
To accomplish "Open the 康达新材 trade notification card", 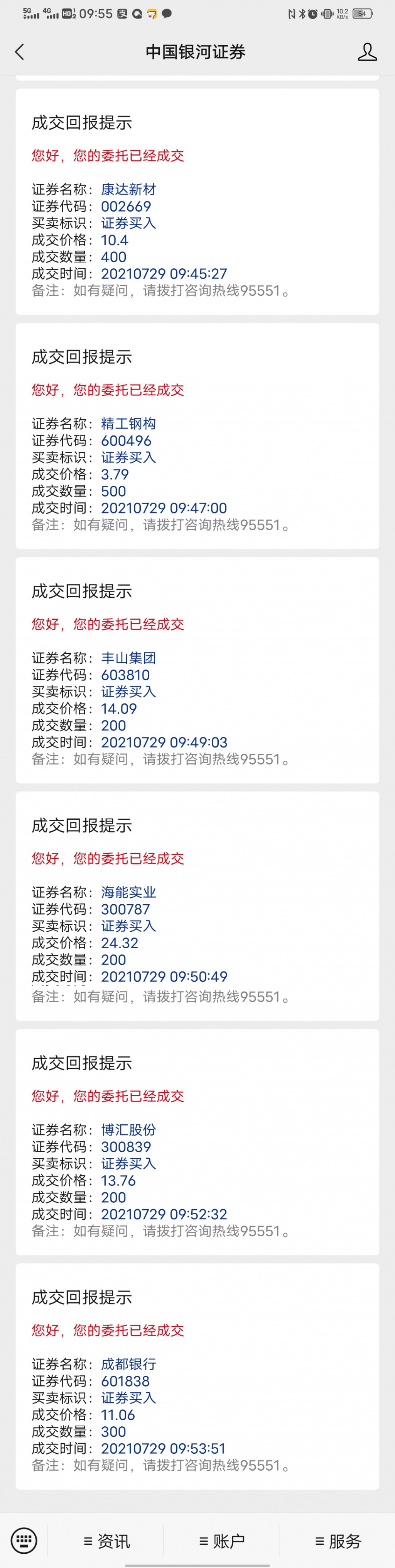I will pos(197,202).
